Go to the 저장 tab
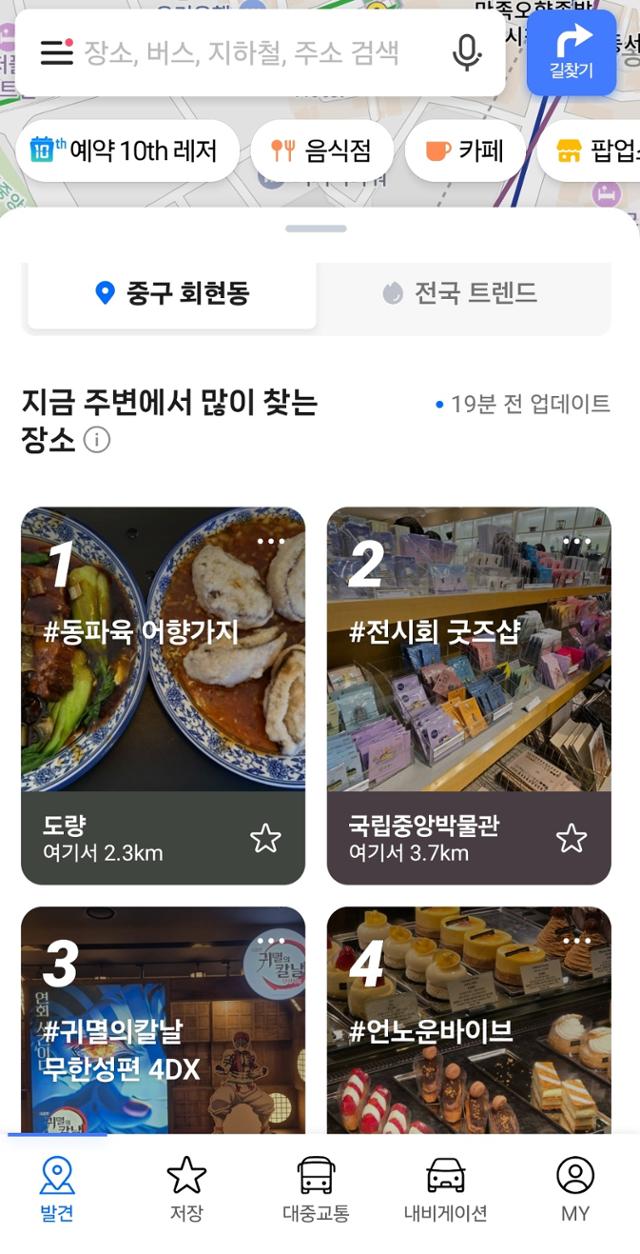The width and height of the screenshot is (640, 1254). click(x=186, y=1191)
